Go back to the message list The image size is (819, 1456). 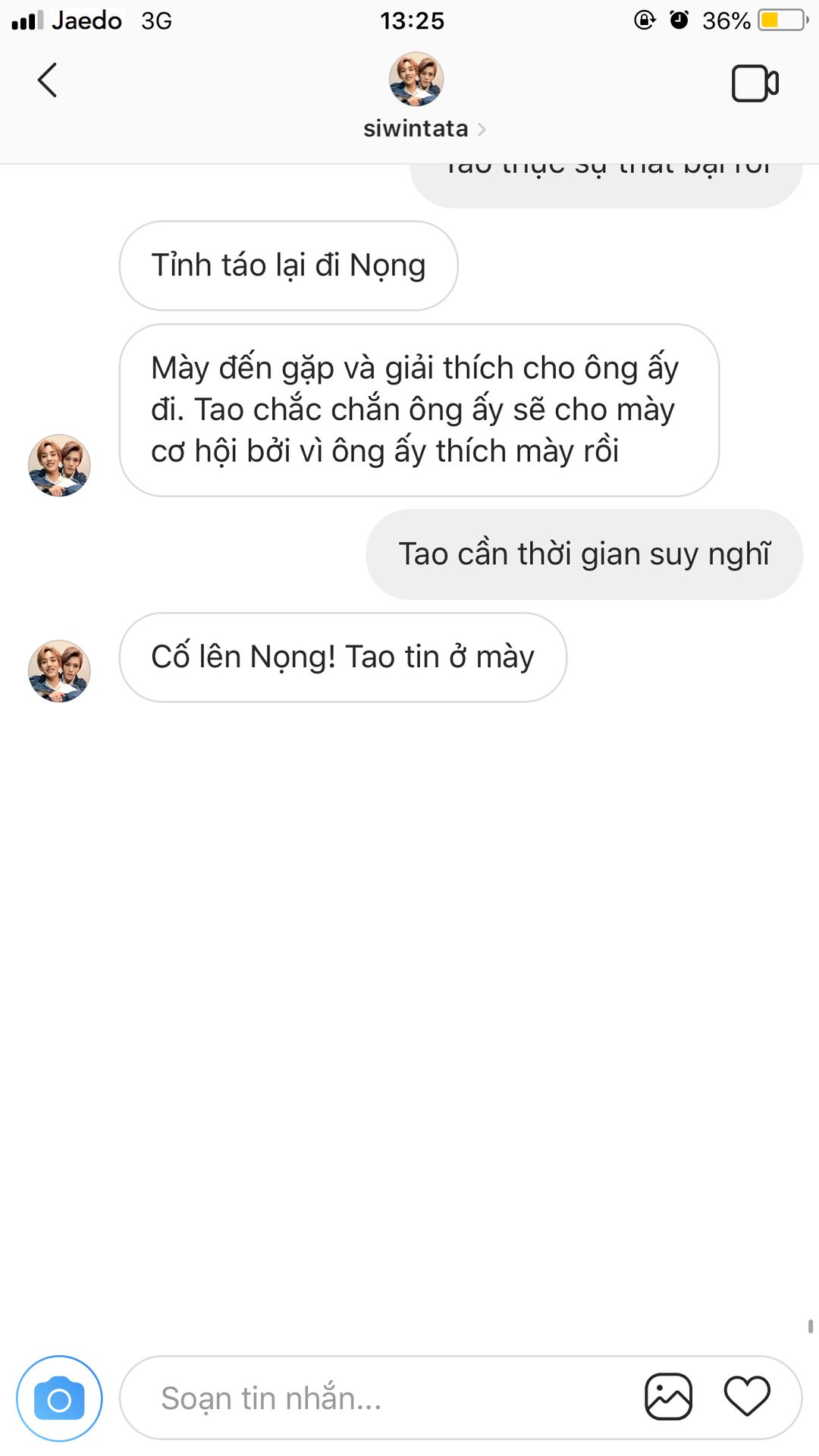coord(47,80)
